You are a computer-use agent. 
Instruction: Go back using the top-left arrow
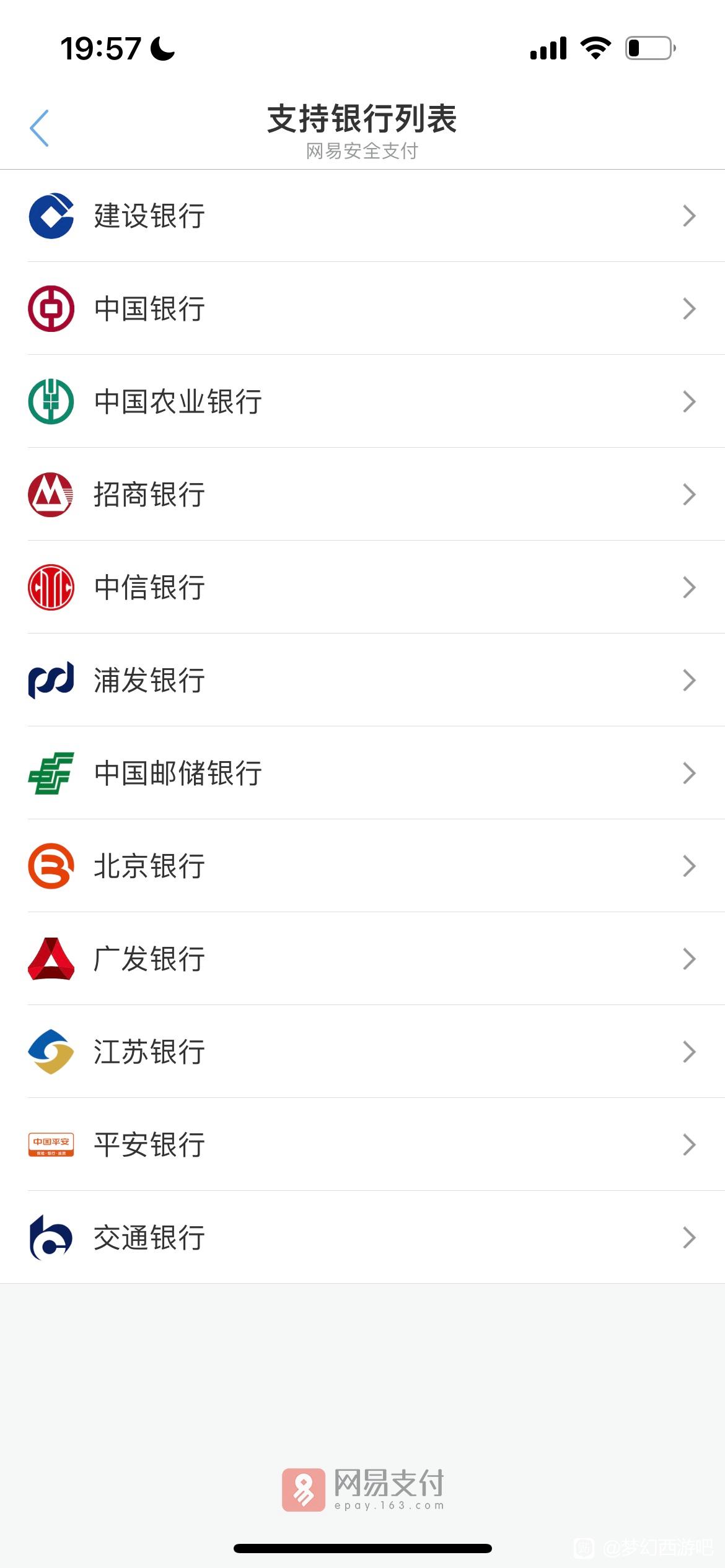click(x=39, y=128)
